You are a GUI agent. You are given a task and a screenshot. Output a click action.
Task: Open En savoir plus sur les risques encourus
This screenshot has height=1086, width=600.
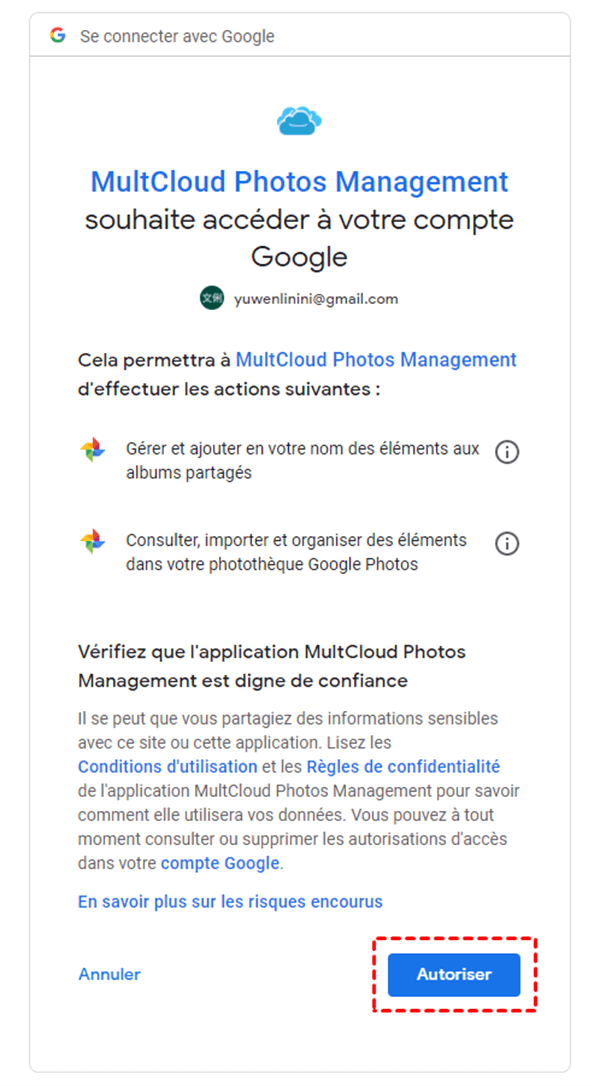coord(230,901)
